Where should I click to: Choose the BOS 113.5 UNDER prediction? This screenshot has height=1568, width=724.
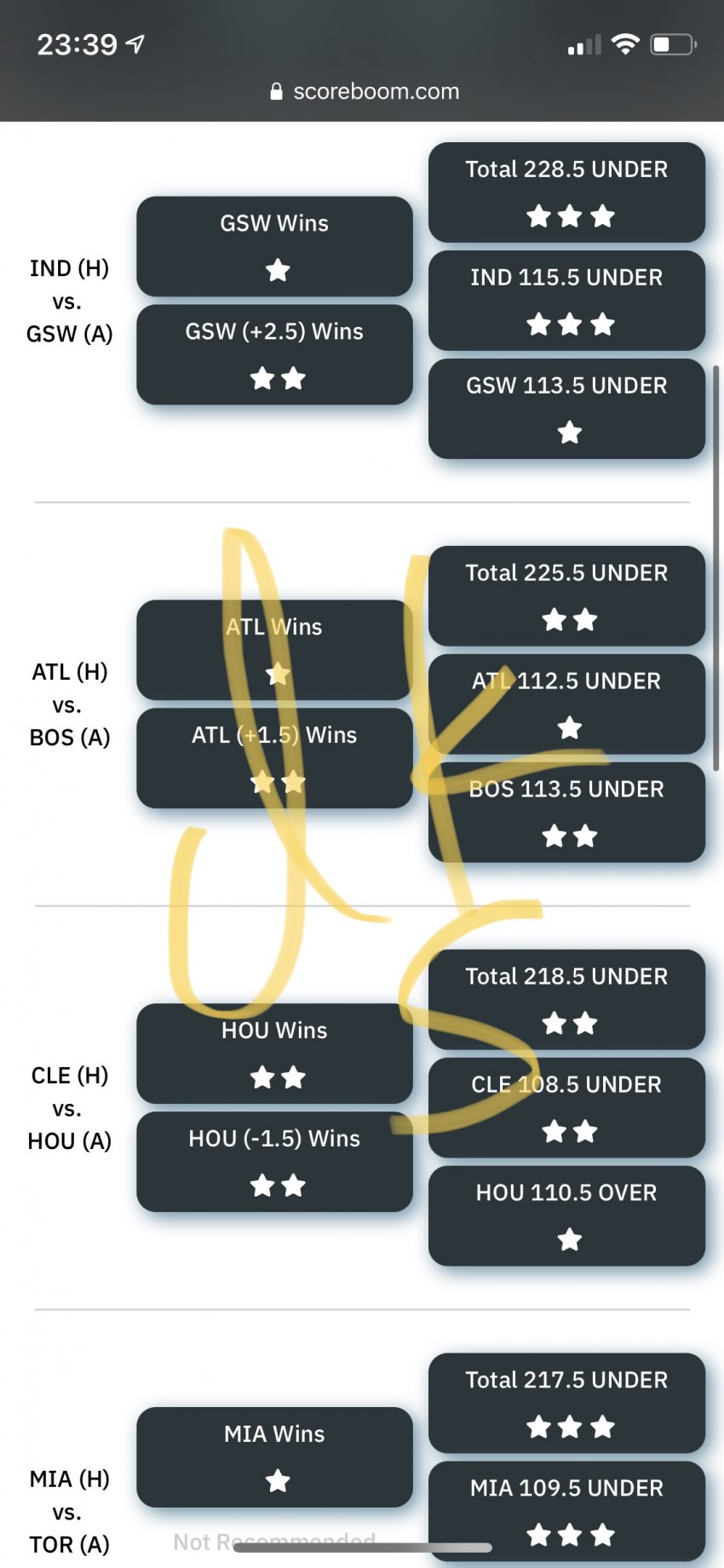(x=566, y=813)
